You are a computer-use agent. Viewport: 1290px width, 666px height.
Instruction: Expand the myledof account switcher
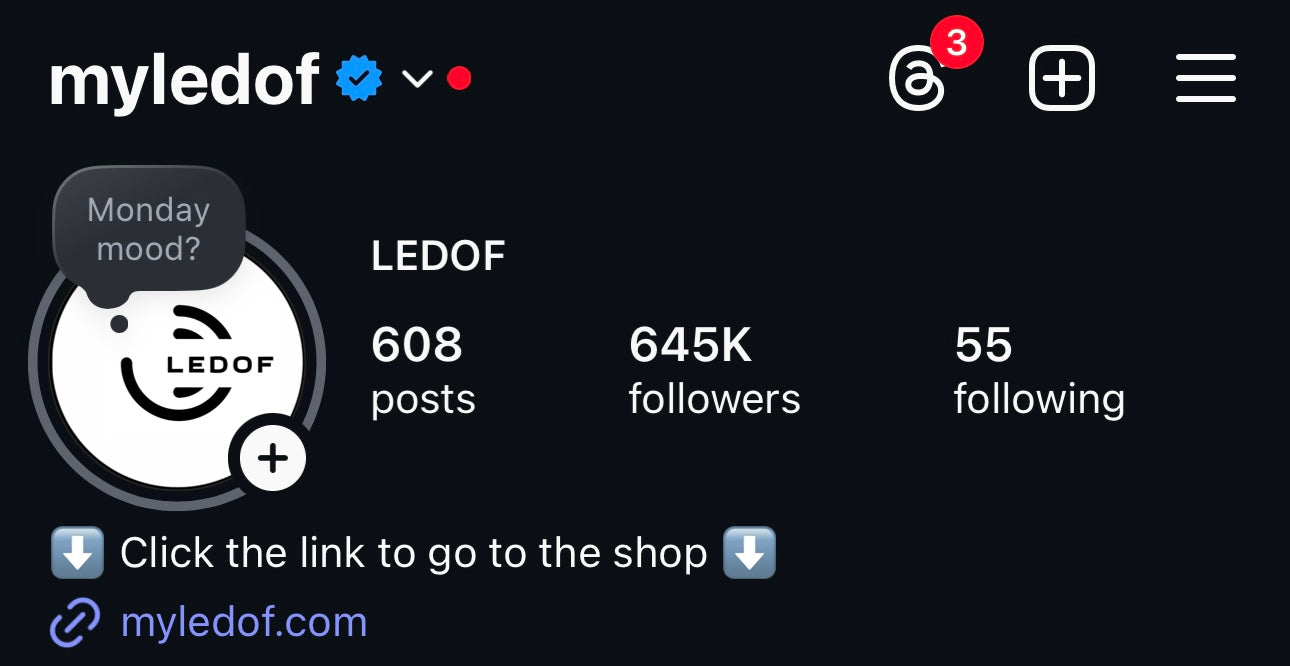point(416,79)
